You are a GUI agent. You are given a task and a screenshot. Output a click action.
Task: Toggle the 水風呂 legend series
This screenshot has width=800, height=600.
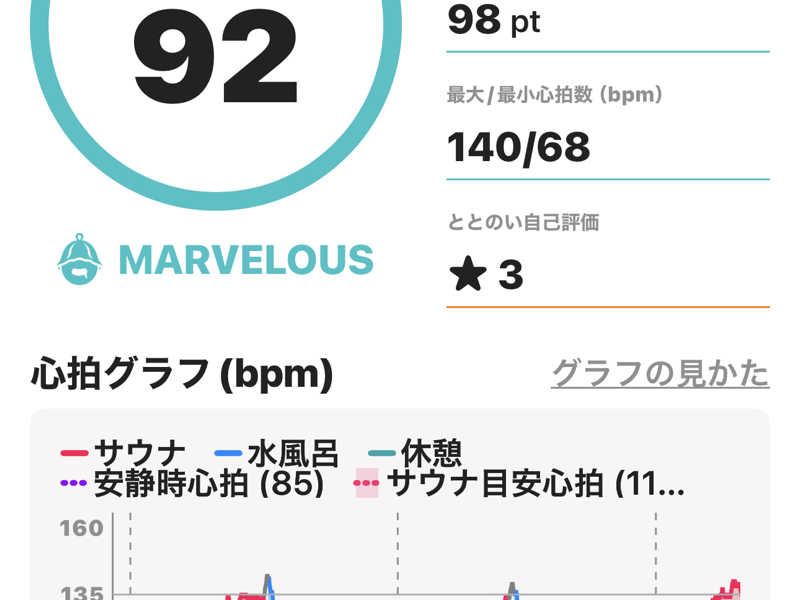click(276, 453)
